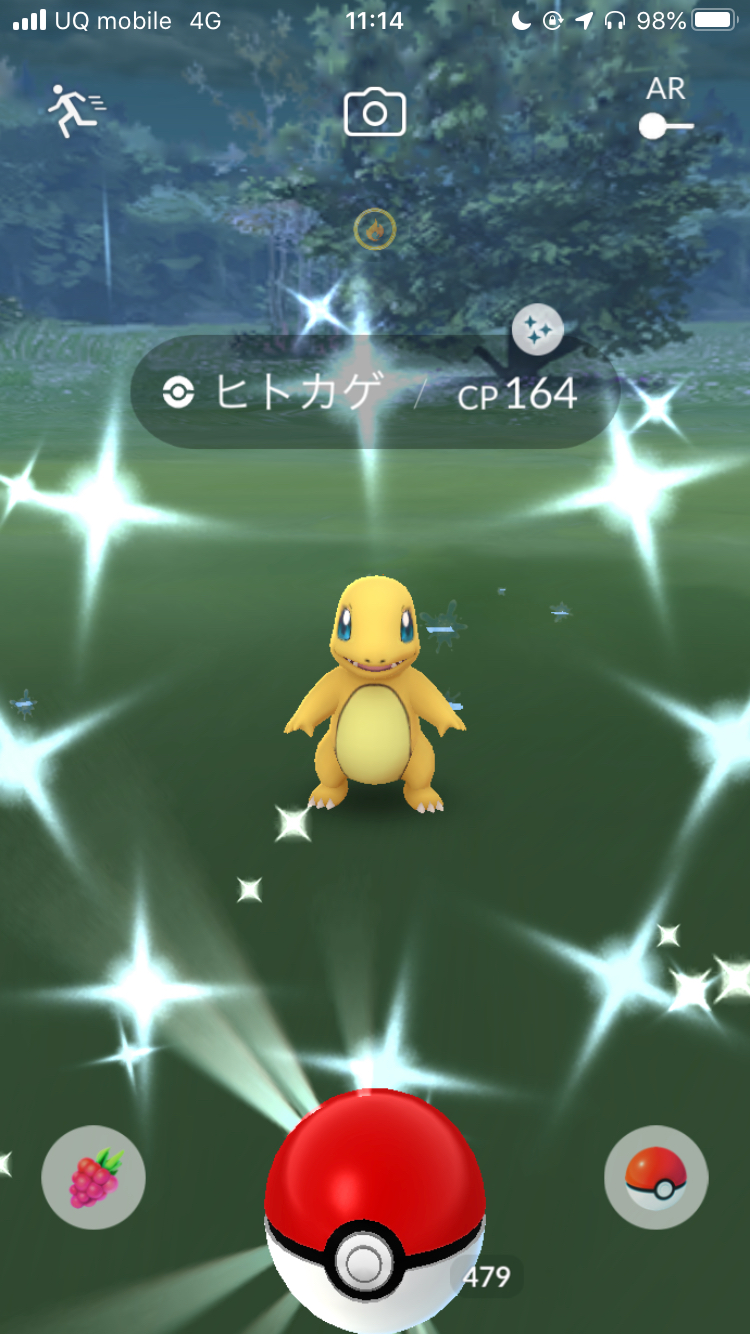Open the berry selection button
This screenshot has height=1334, width=750.
coord(94,1177)
